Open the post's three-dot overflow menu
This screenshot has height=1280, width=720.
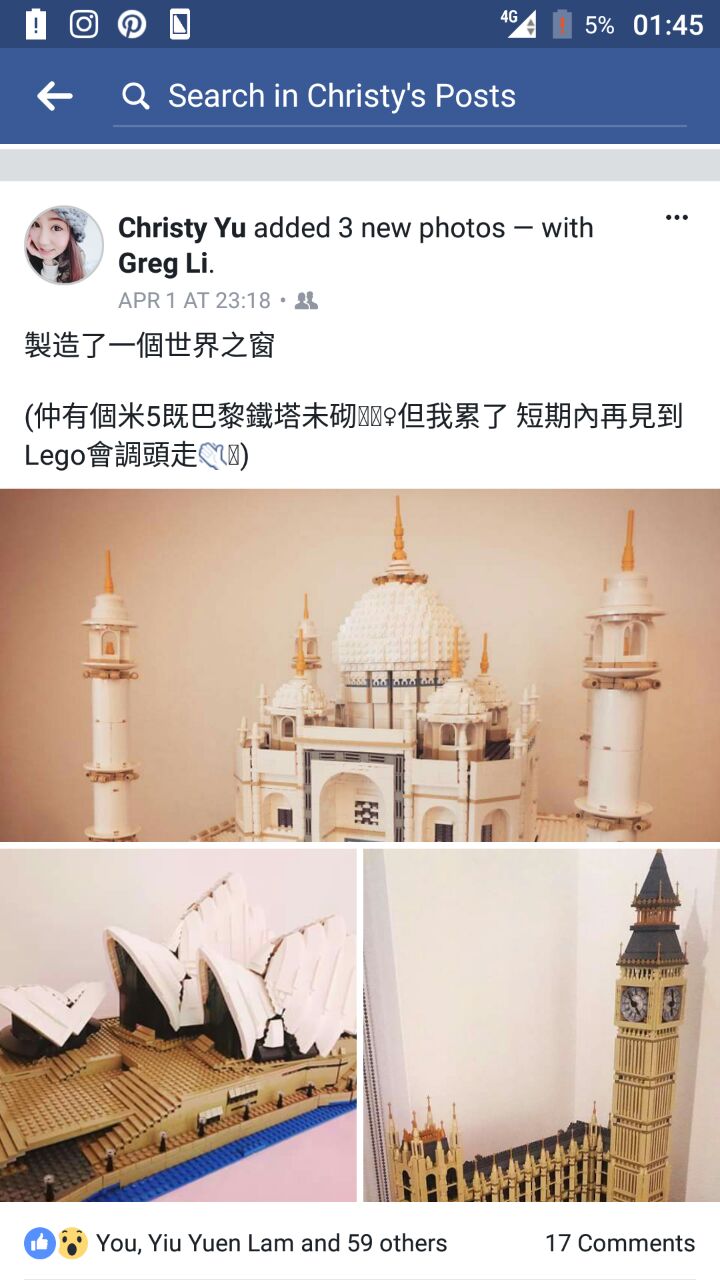tap(677, 218)
